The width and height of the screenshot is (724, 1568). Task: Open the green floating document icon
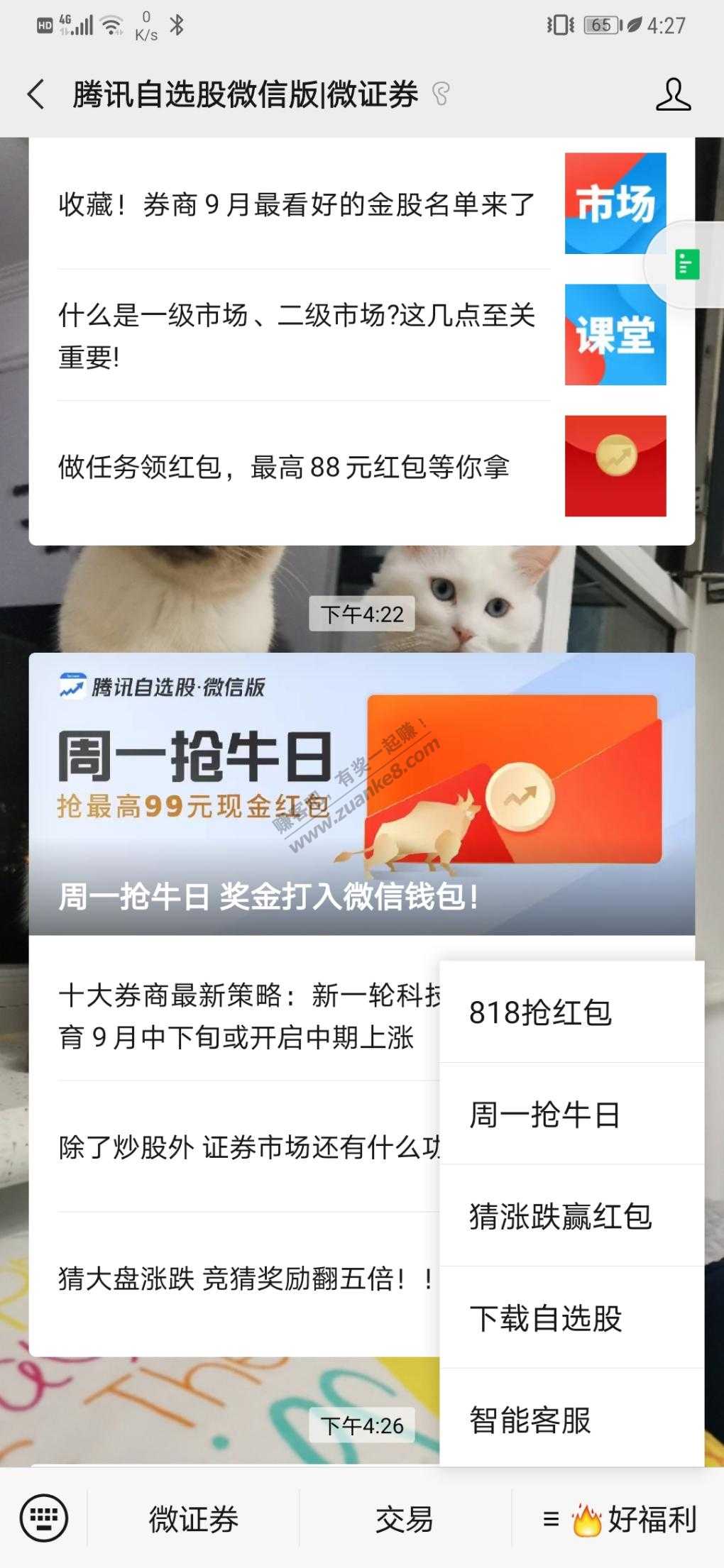click(686, 265)
